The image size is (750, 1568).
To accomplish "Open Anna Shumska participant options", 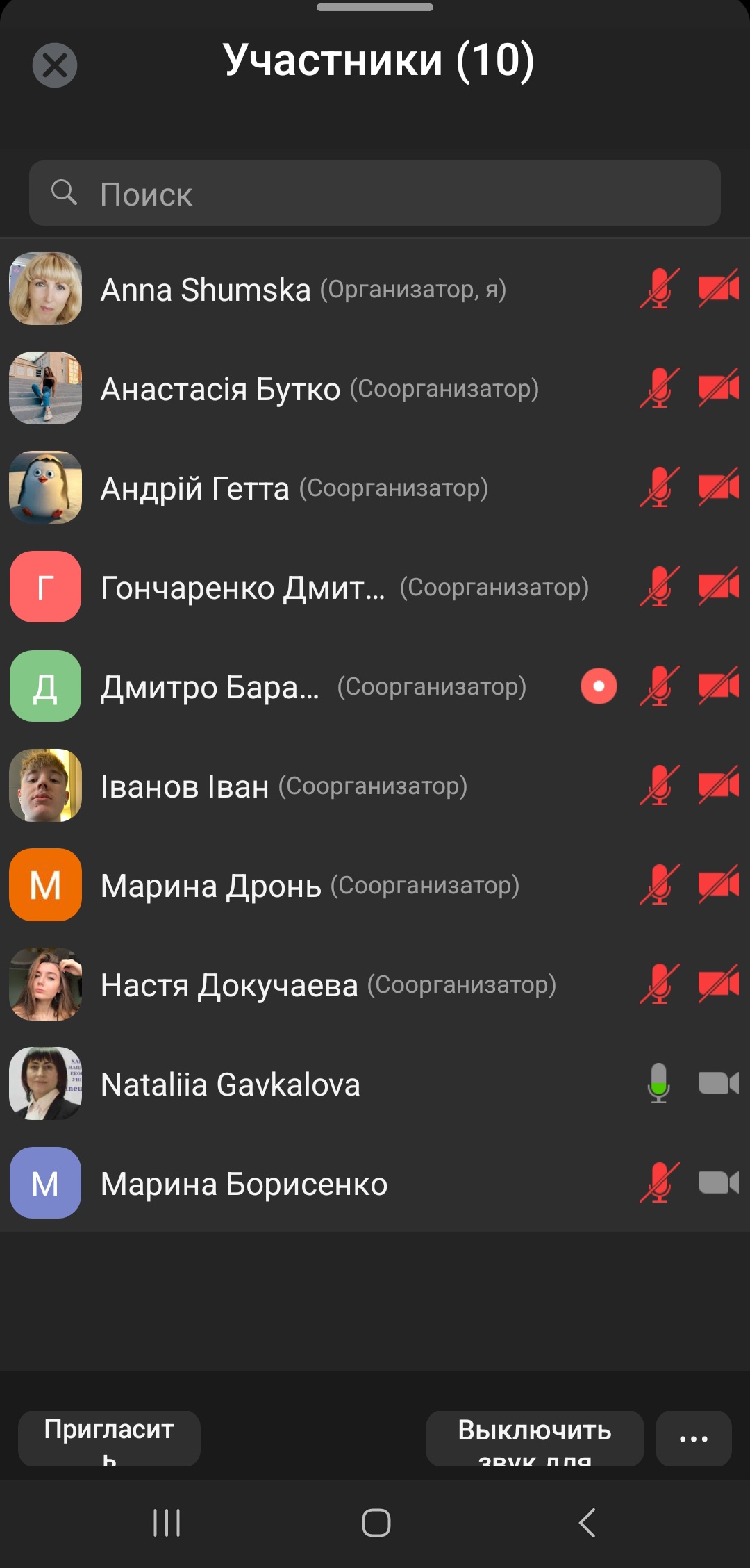I will [302, 290].
